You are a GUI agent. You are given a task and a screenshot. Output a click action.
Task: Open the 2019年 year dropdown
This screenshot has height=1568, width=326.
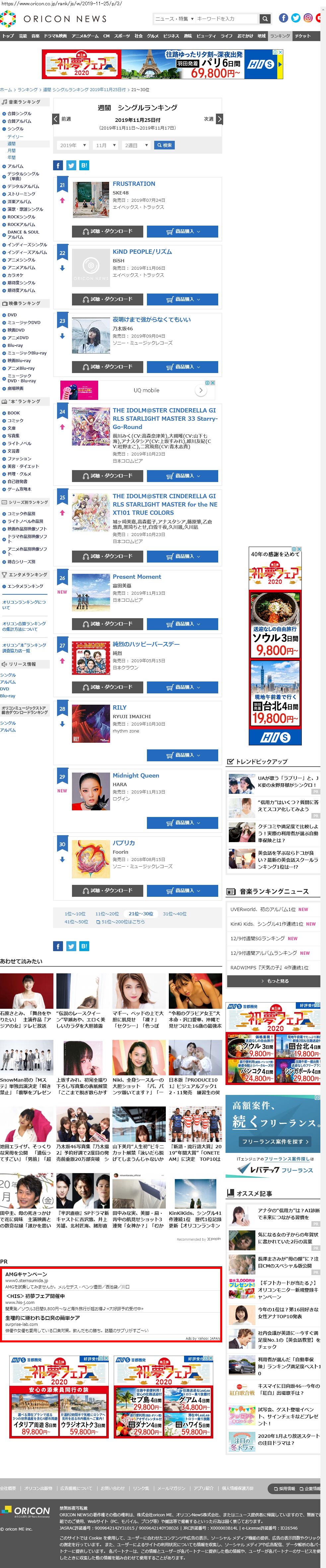[x=72, y=145]
